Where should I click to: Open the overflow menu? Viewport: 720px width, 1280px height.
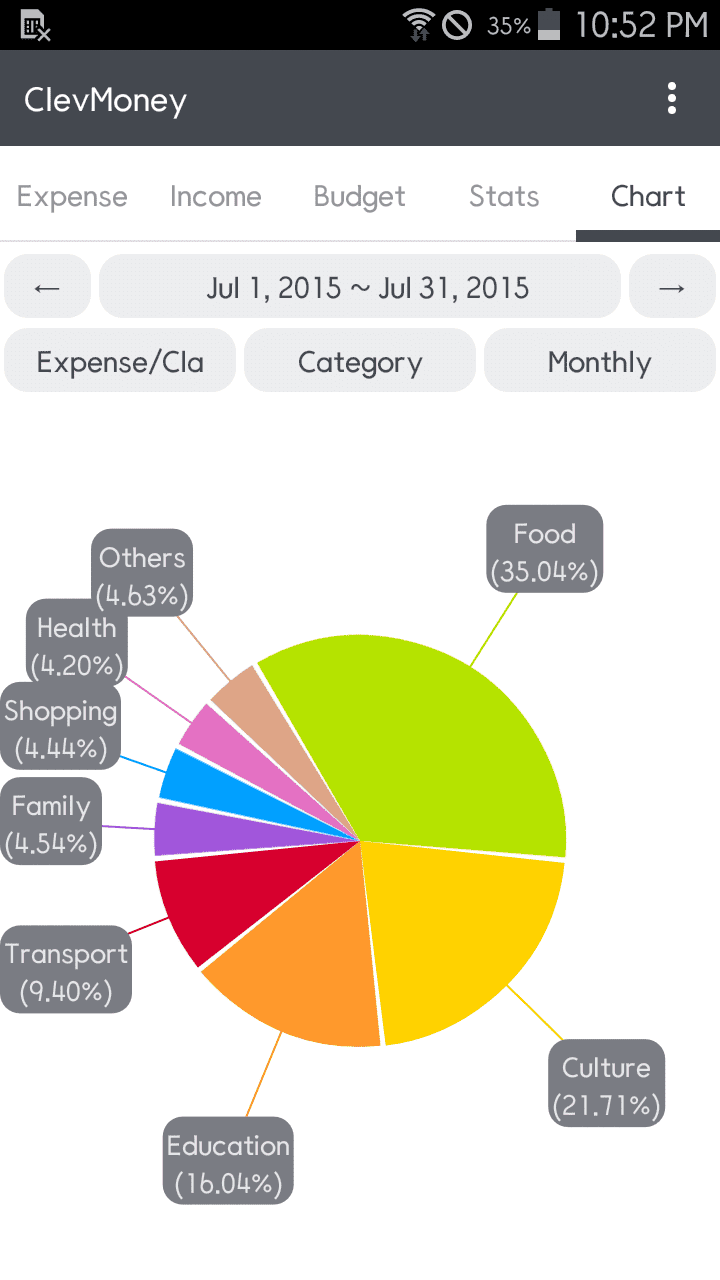point(672,98)
